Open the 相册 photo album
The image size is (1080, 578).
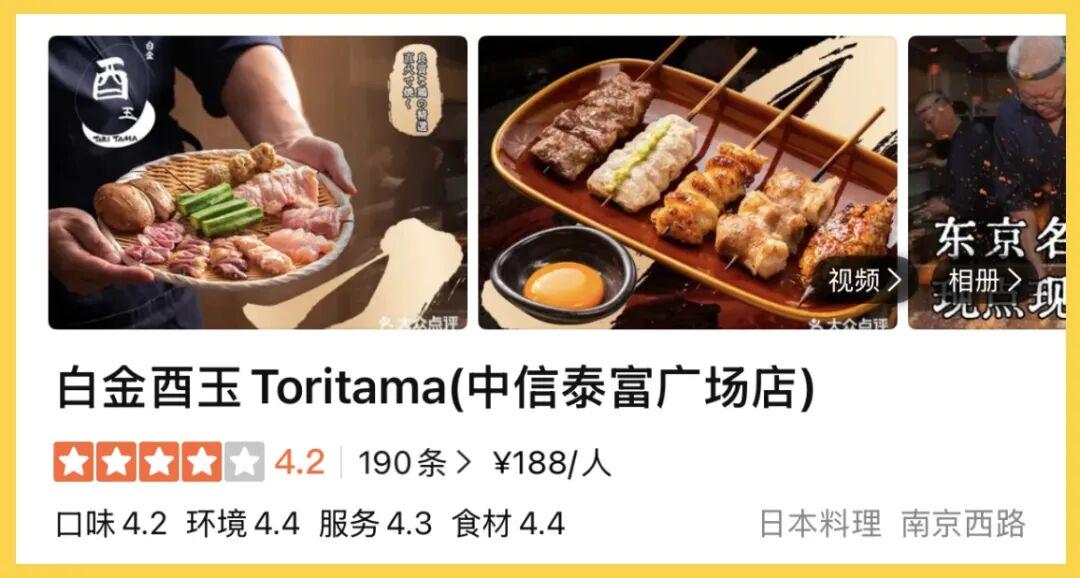point(983,281)
